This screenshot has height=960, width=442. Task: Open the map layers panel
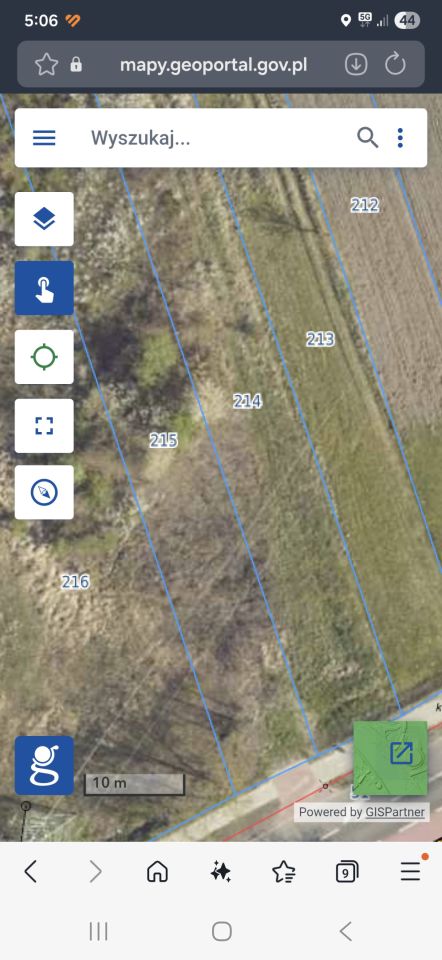pyautogui.click(x=44, y=219)
